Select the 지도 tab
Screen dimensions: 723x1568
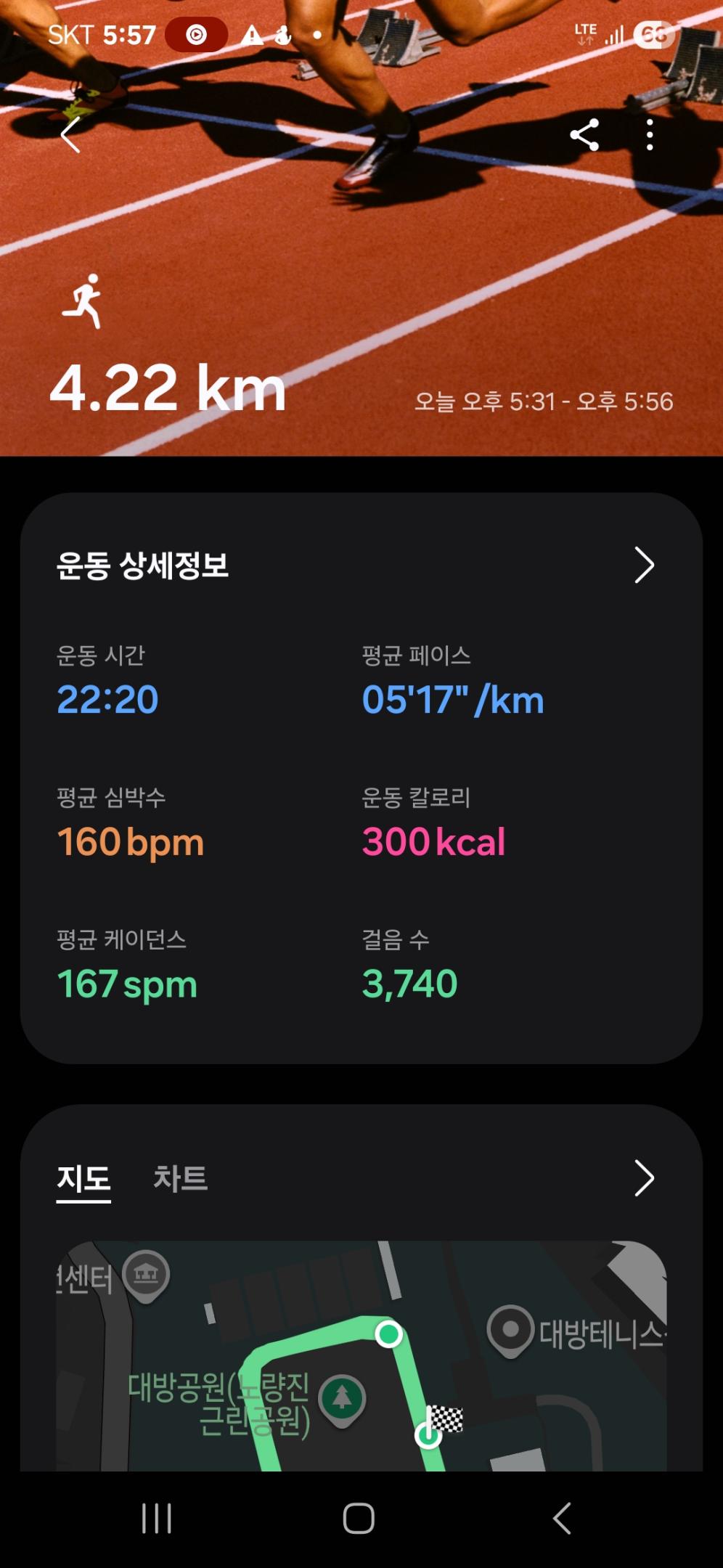[83, 1175]
